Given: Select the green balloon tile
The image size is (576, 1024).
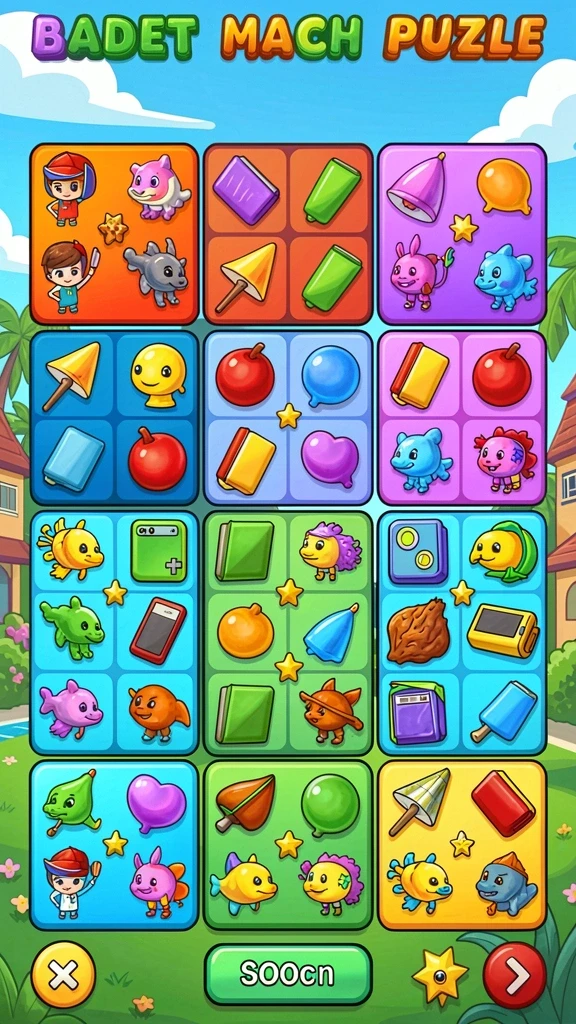Looking at the screenshot, I should [330, 806].
